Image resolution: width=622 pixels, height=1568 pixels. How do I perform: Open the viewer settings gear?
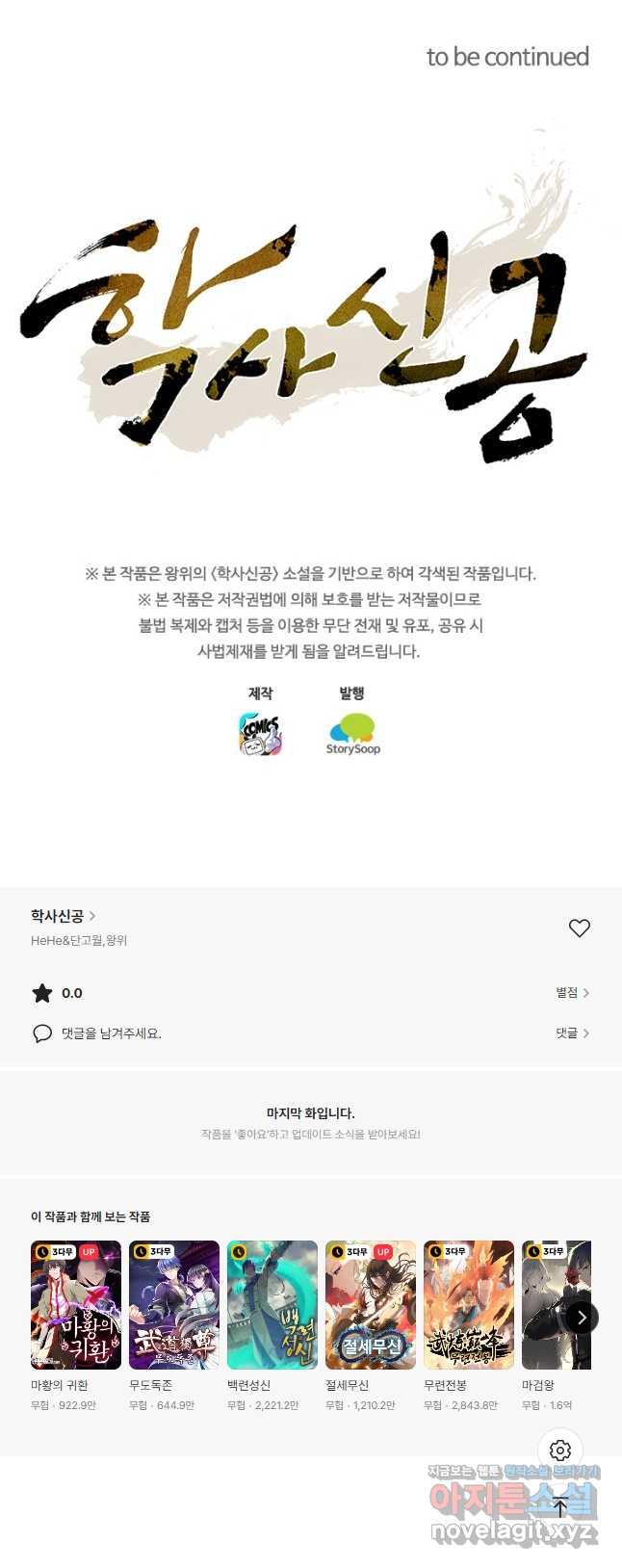pos(560,1450)
